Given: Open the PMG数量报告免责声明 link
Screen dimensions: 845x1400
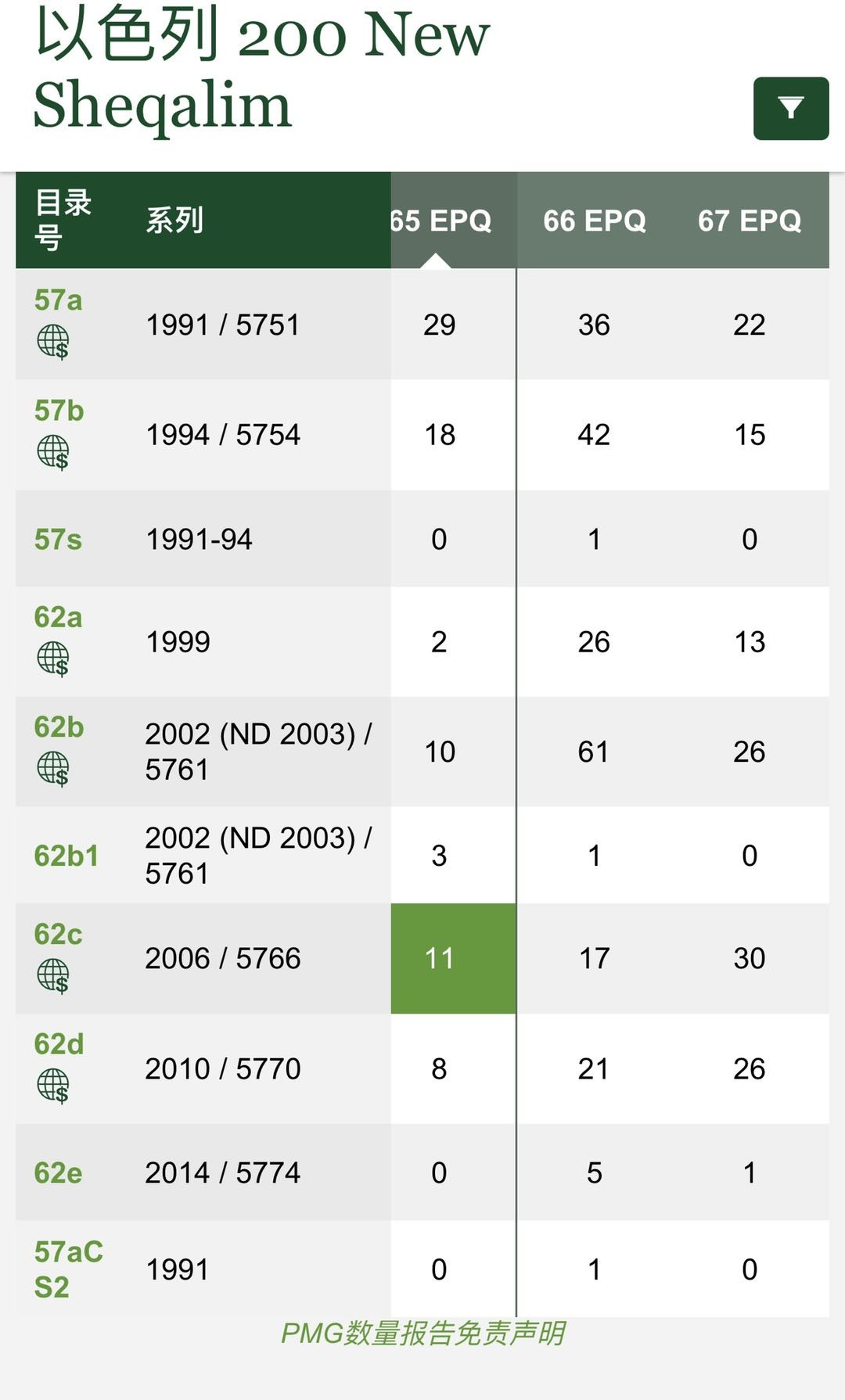Looking at the screenshot, I should point(422,1334).
